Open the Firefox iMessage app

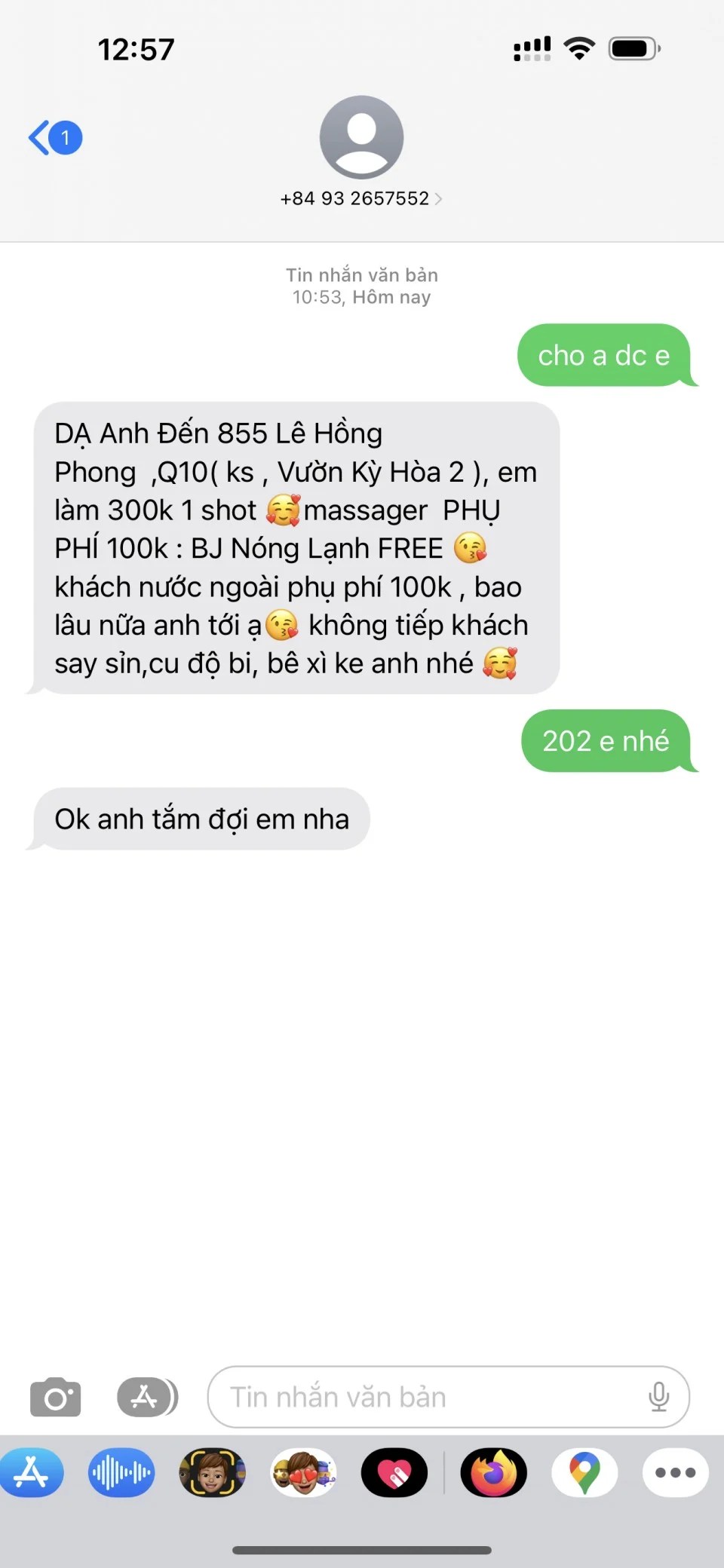coord(494,1472)
